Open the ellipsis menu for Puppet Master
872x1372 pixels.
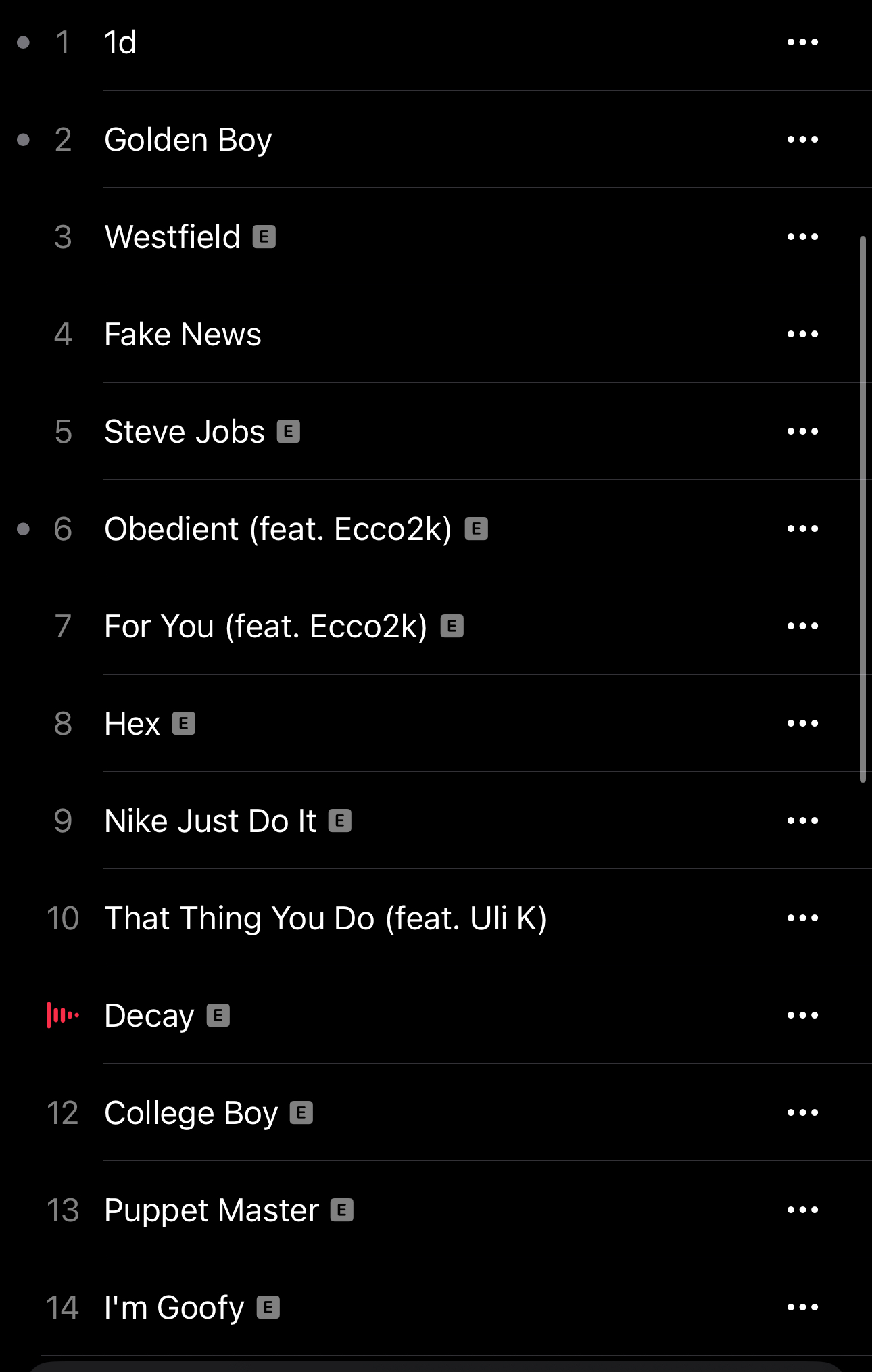pos(802,1210)
